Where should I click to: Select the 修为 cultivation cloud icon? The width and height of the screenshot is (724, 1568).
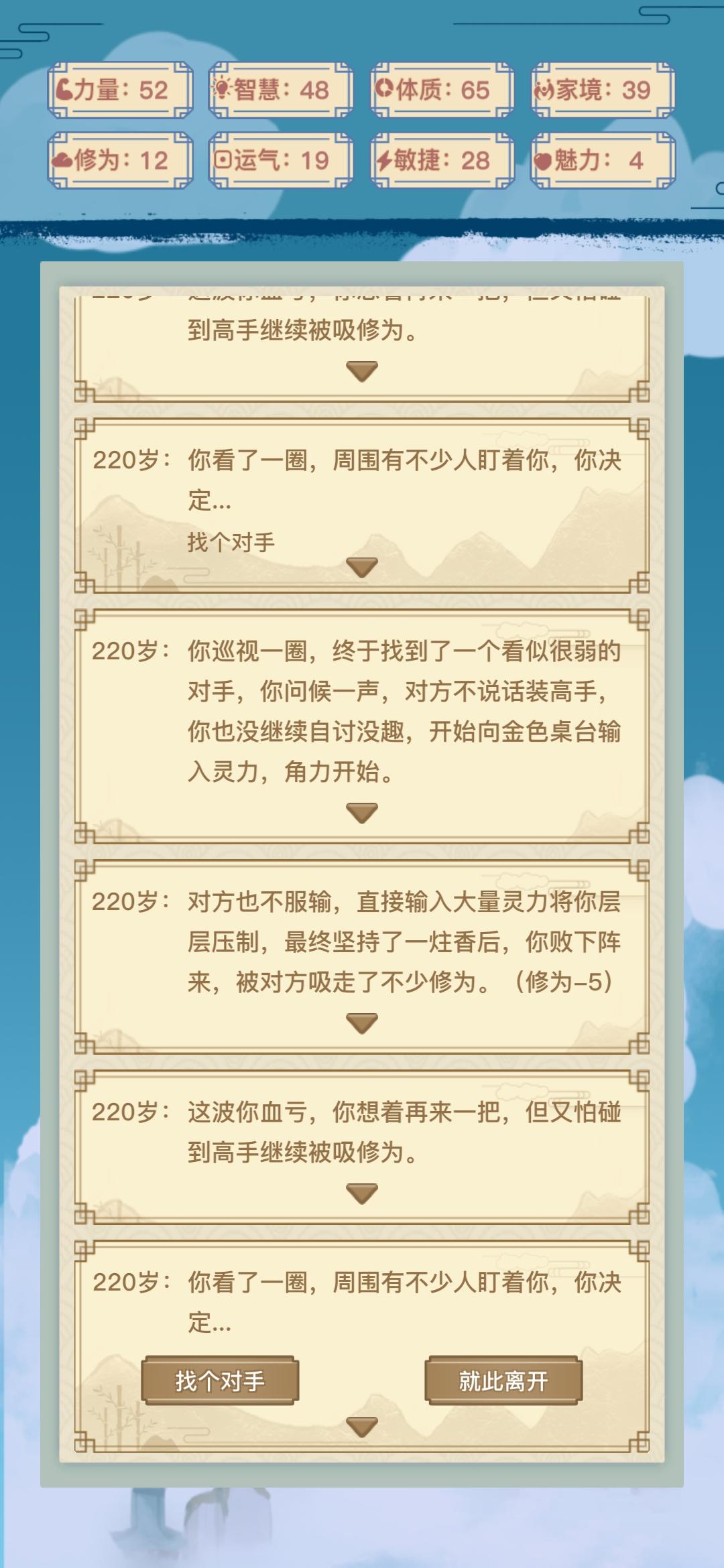point(64,161)
